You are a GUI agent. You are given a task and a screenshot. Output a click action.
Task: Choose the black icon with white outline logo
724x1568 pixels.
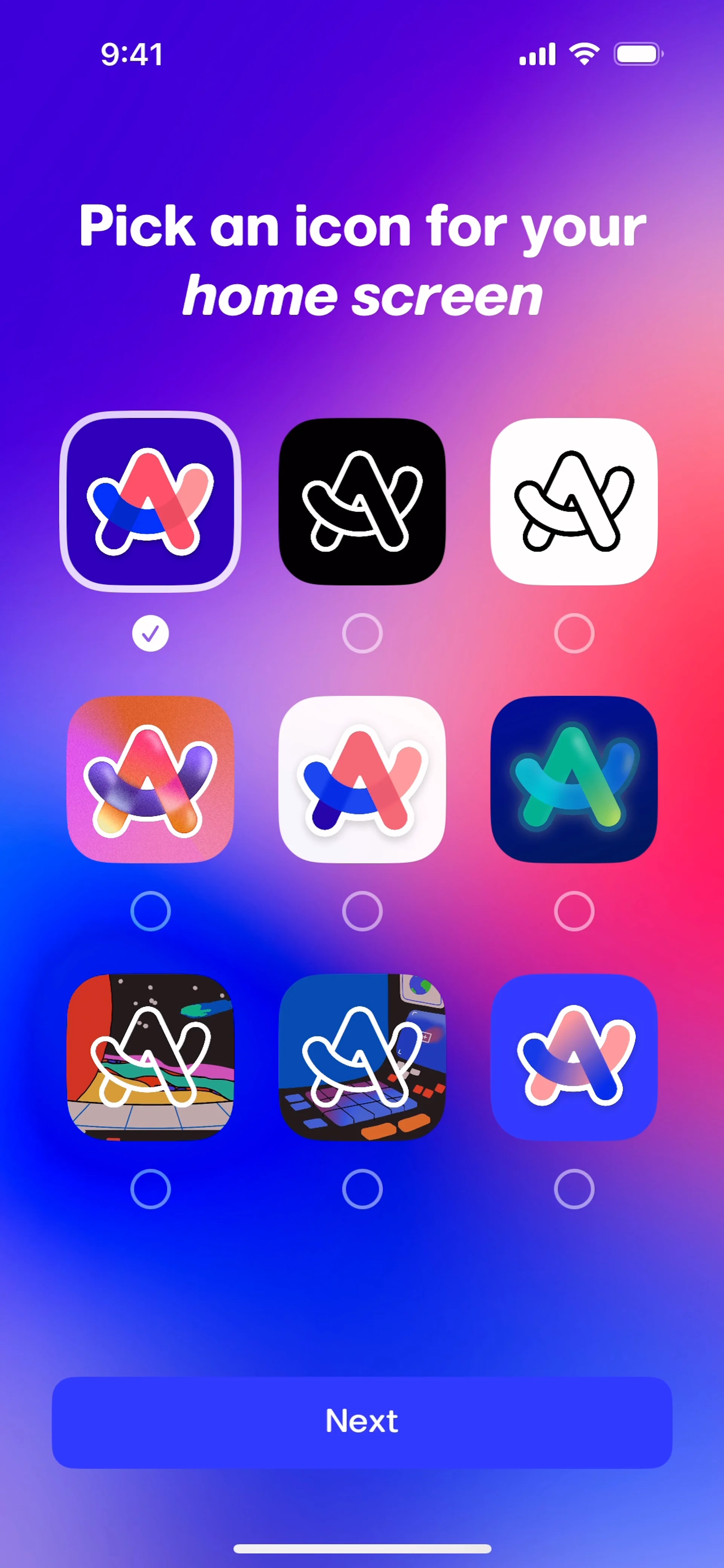pyautogui.click(x=362, y=501)
